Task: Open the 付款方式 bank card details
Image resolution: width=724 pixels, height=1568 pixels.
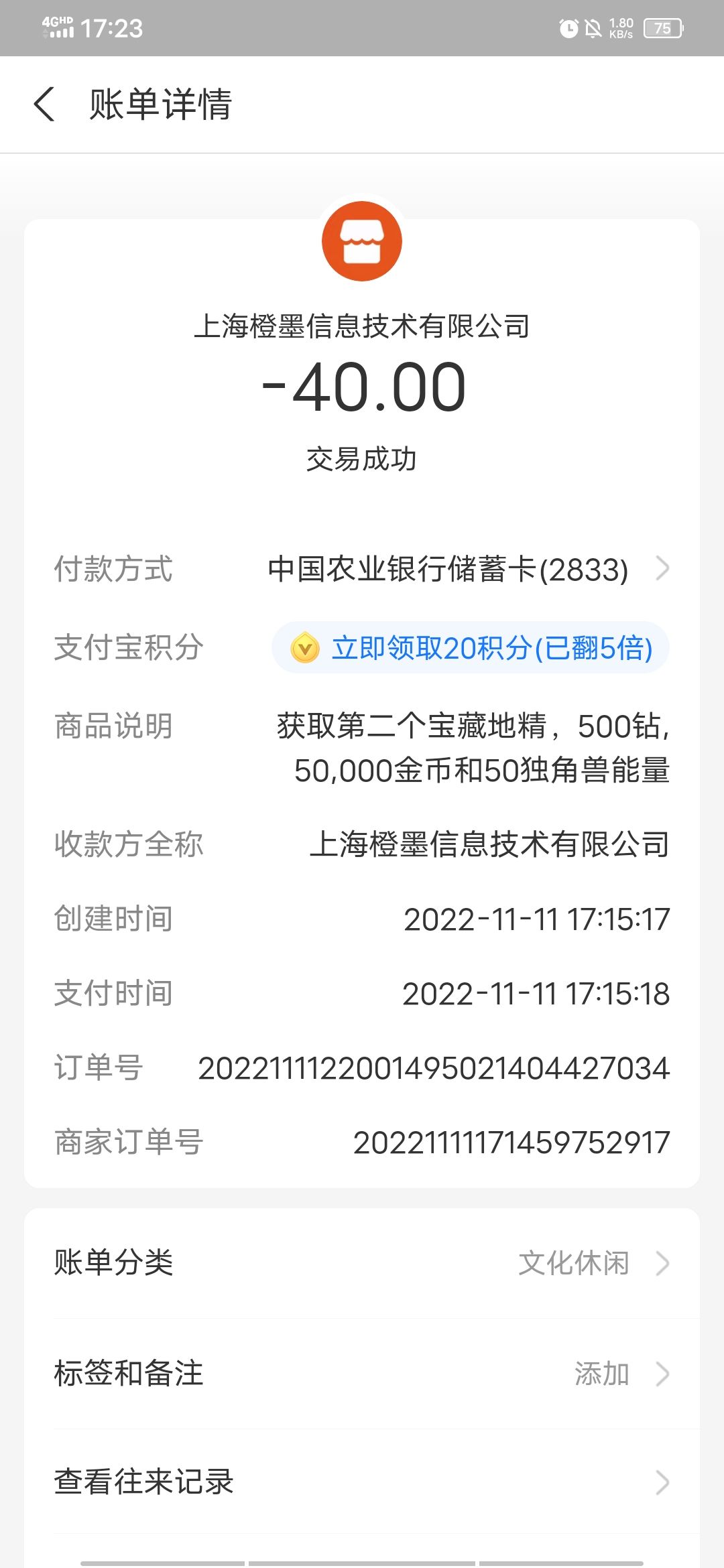Action: click(x=463, y=570)
